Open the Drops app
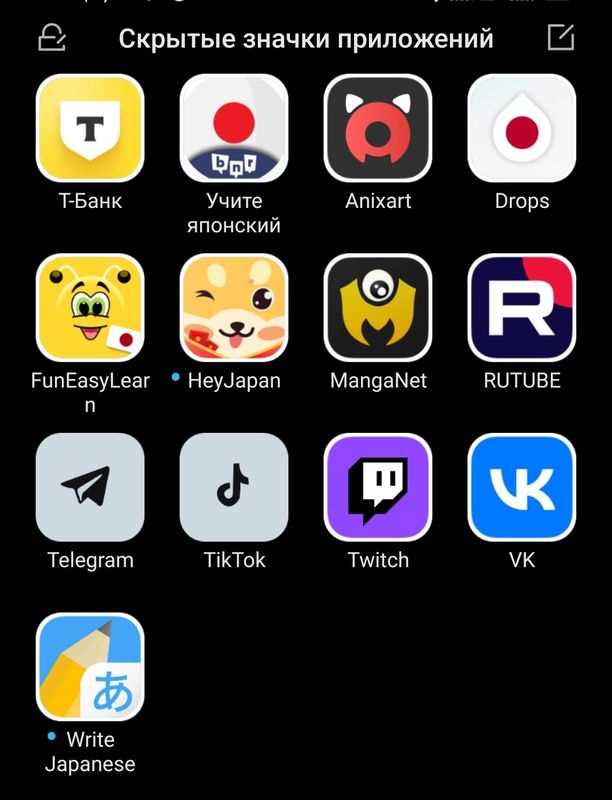Image resolution: width=612 pixels, height=800 pixels. pos(522,128)
